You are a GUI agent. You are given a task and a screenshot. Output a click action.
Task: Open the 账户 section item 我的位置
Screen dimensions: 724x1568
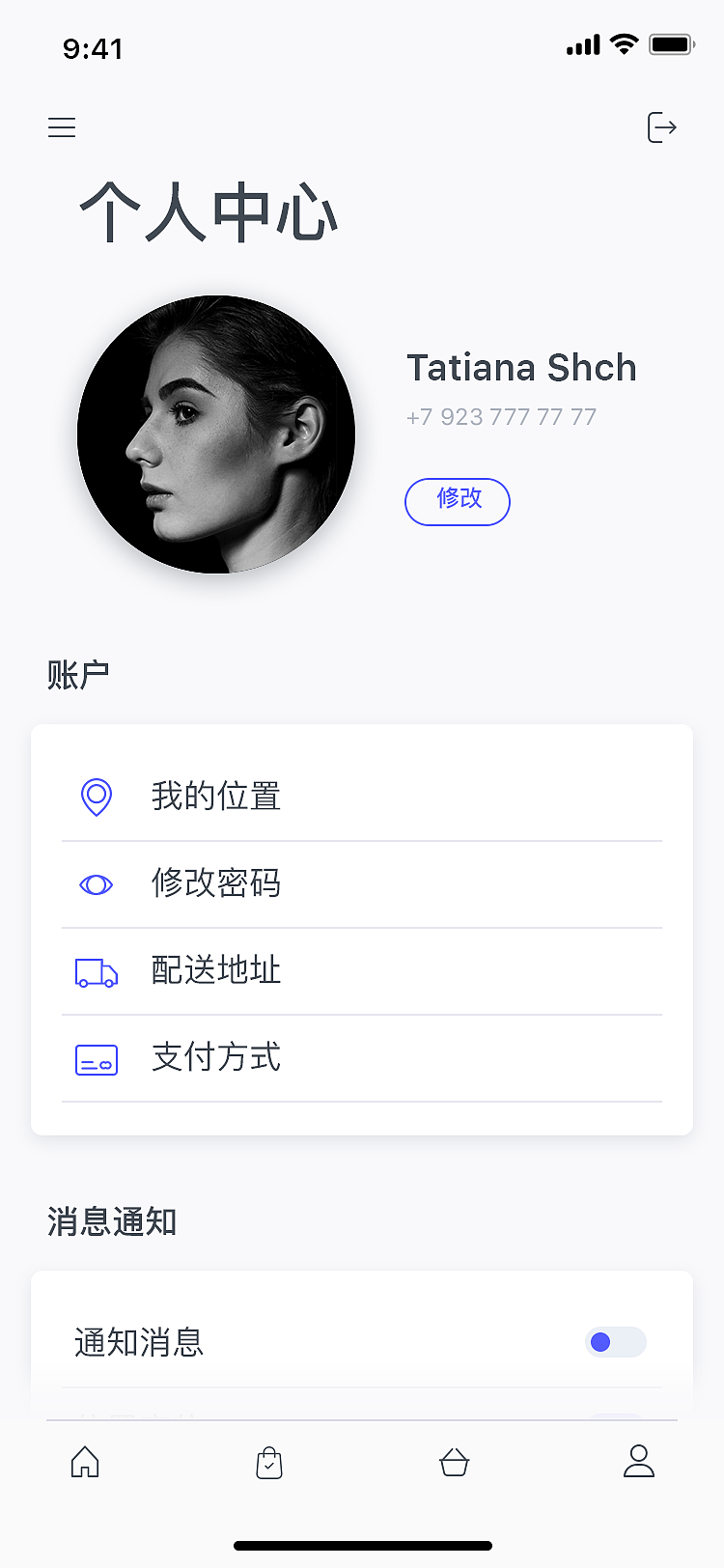click(x=214, y=796)
